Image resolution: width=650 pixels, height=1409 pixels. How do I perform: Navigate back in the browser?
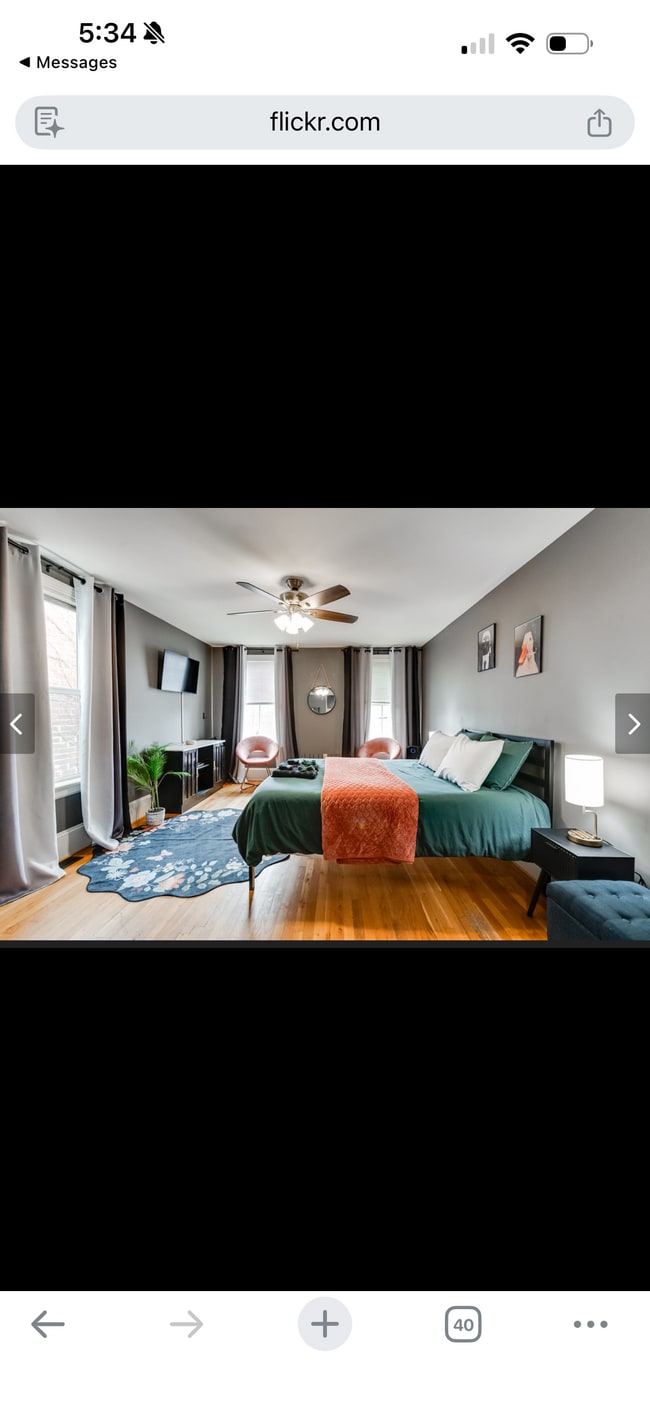[47, 1324]
